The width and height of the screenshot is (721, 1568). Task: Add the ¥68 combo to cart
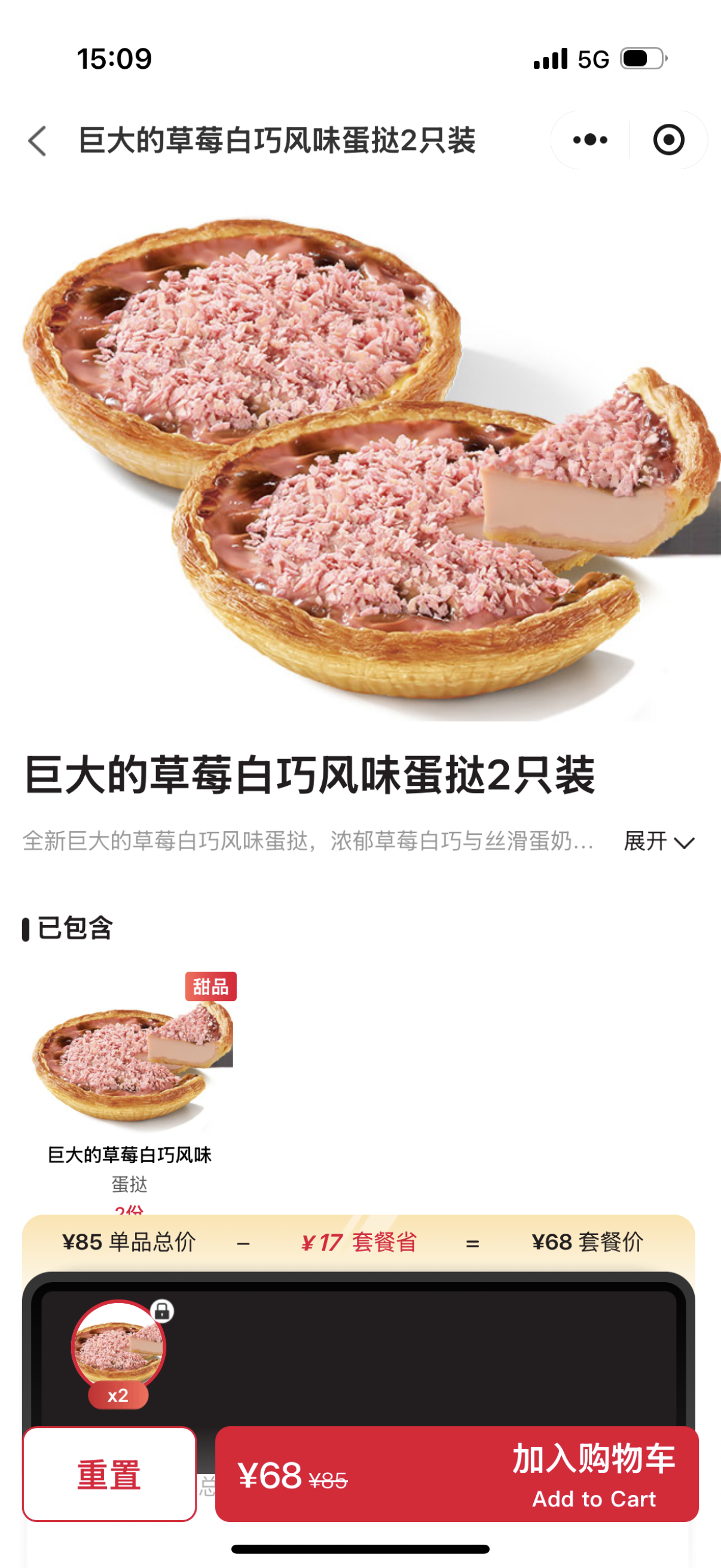click(x=457, y=1474)
